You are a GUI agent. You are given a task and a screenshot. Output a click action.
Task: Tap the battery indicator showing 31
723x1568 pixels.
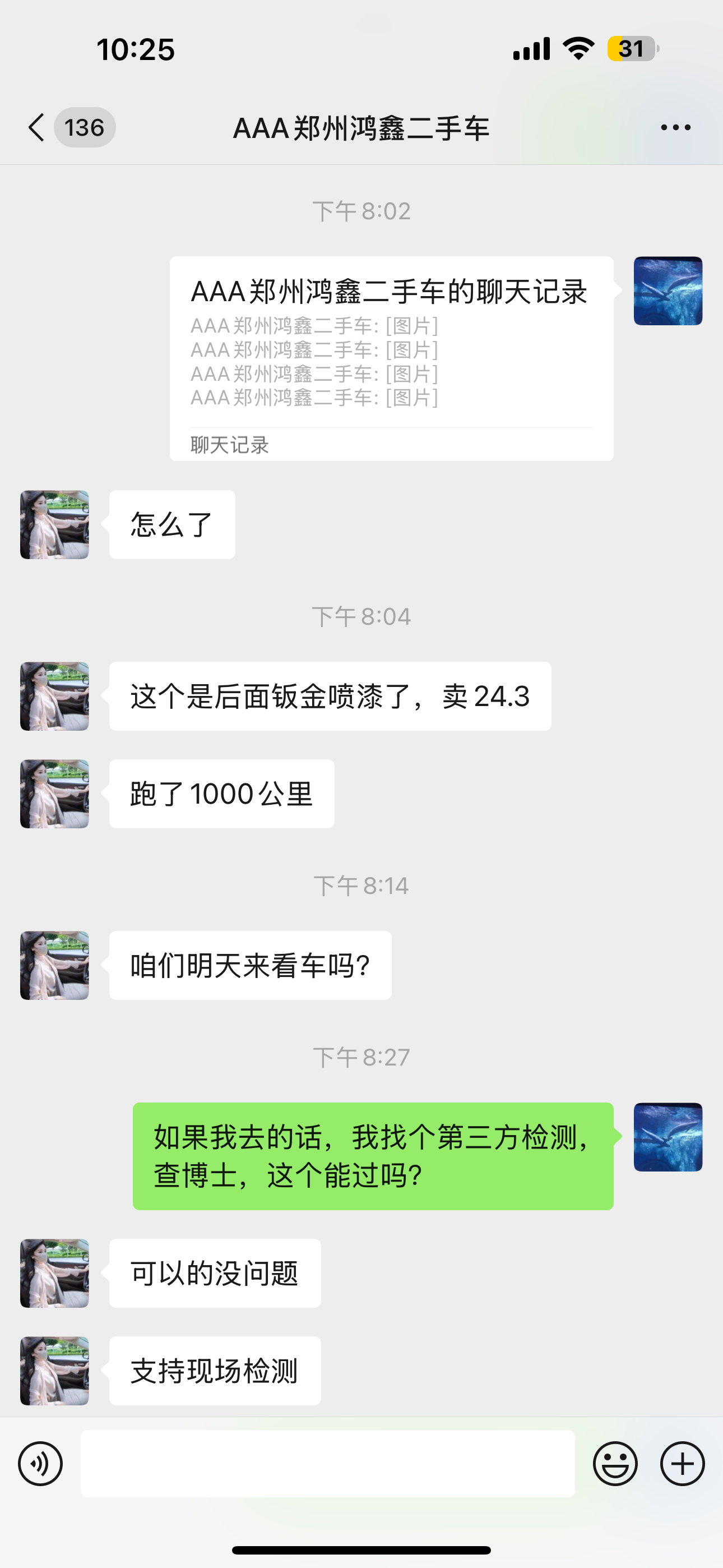point(631,49)
